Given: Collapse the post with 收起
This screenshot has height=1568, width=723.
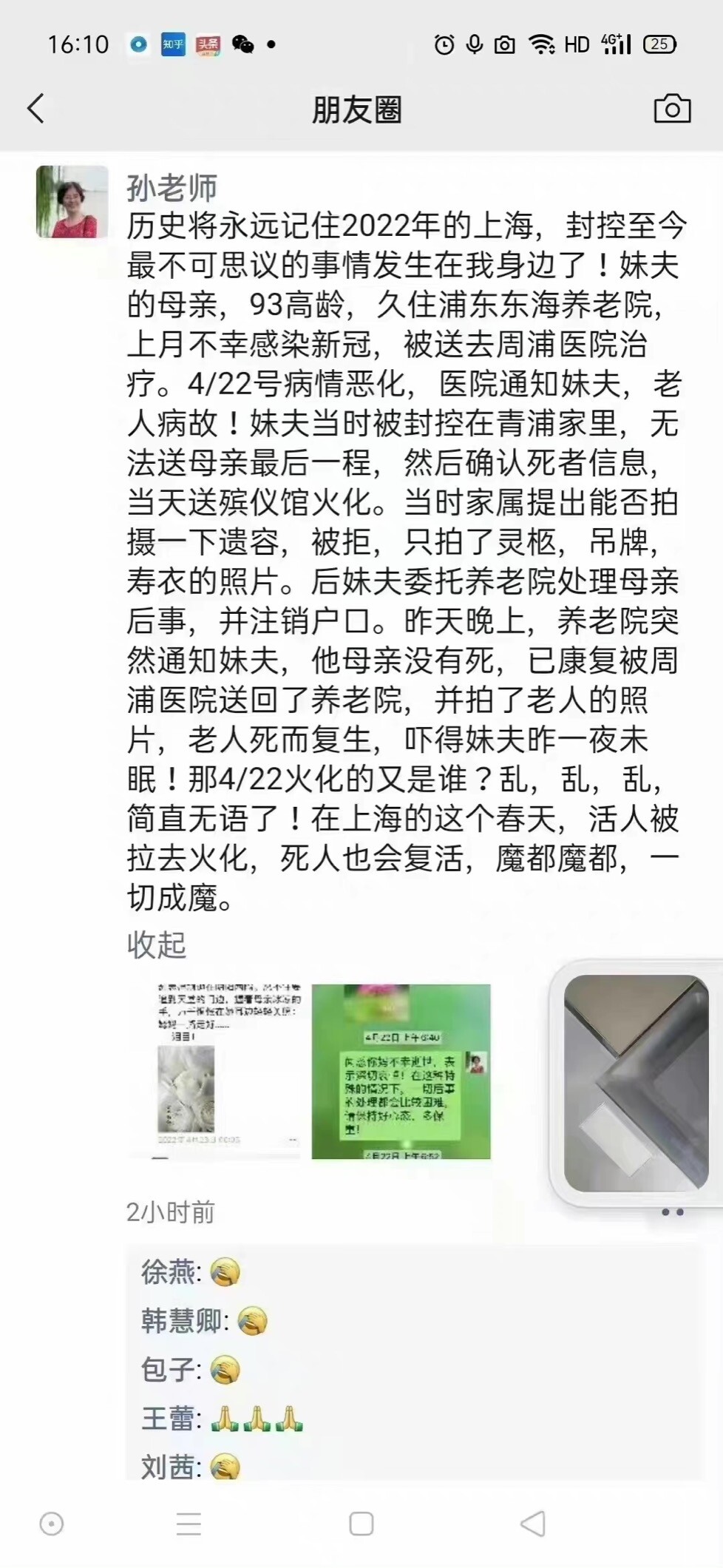Looking at the screenshot, I should point(156,944).
